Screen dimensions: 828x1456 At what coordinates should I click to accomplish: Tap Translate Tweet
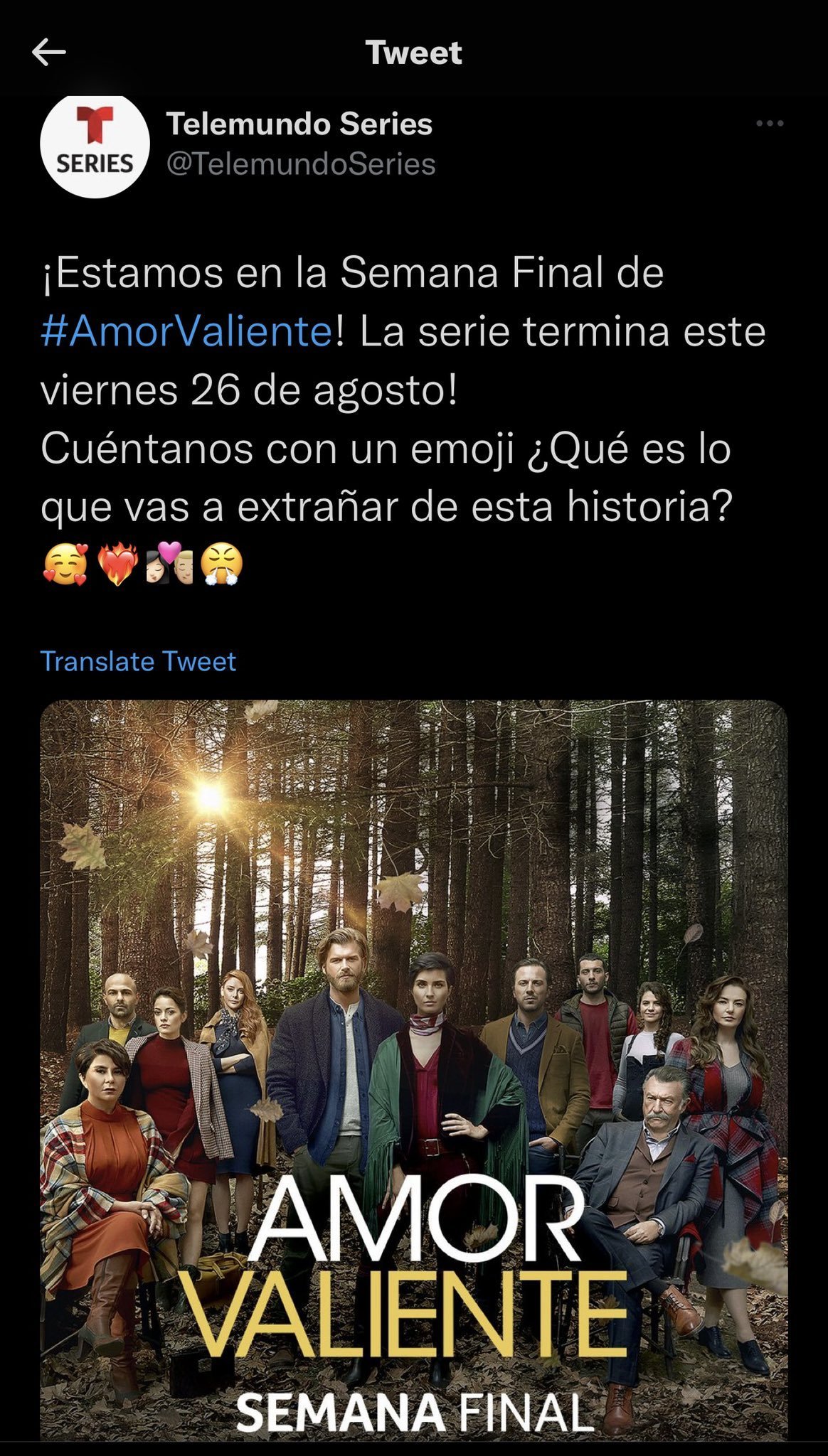click(138, 661)
